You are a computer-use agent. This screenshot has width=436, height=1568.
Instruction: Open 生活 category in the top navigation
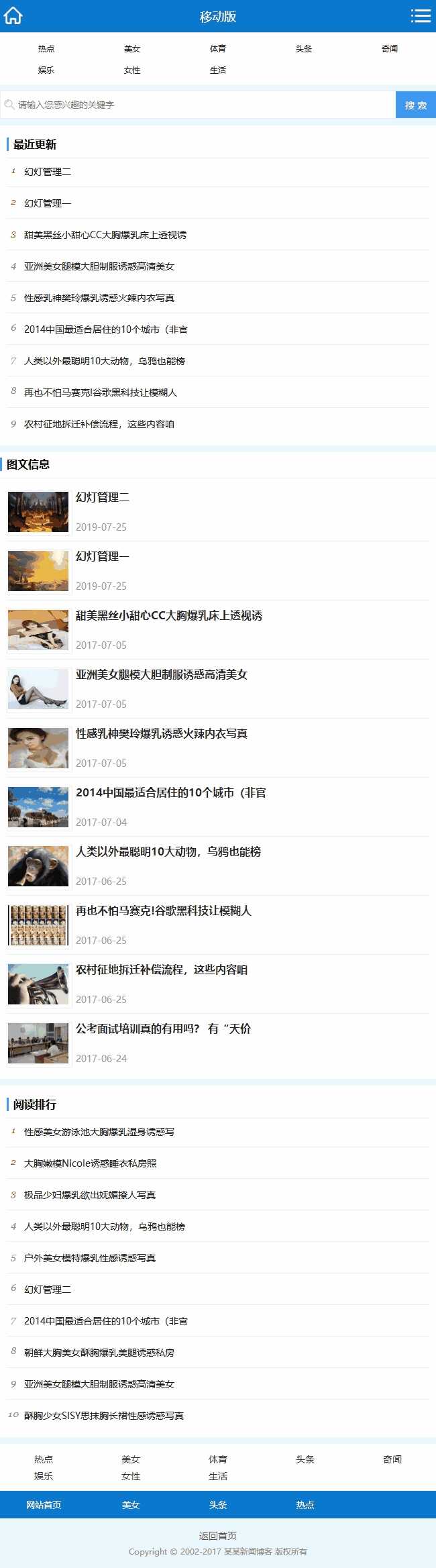[x=218, y=70]
